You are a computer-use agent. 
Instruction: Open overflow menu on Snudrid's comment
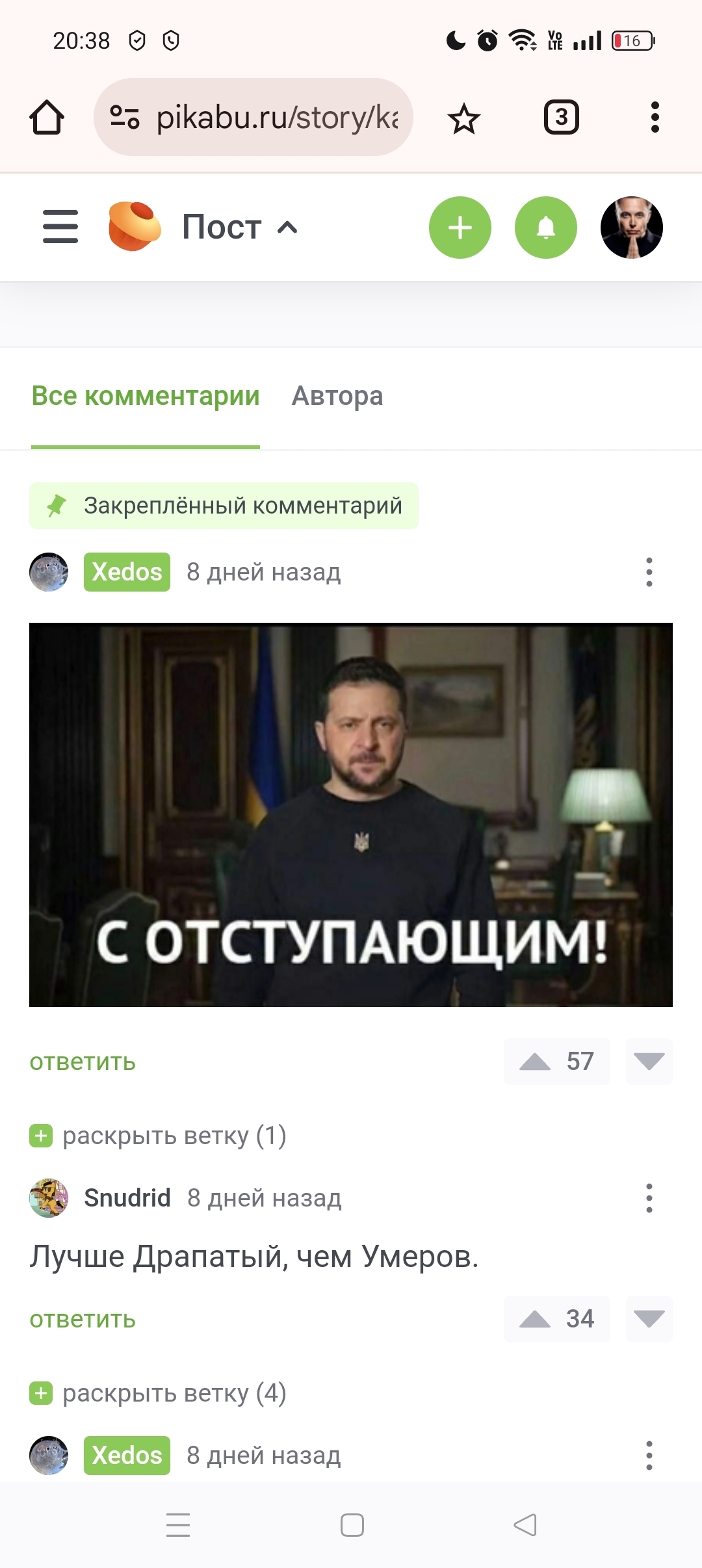649,1197
